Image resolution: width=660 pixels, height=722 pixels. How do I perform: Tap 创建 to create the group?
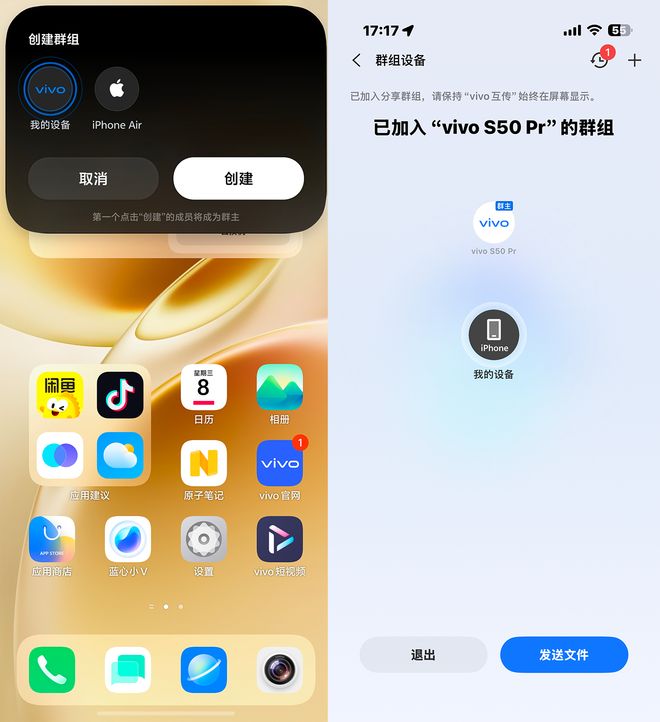coord(238,179)
